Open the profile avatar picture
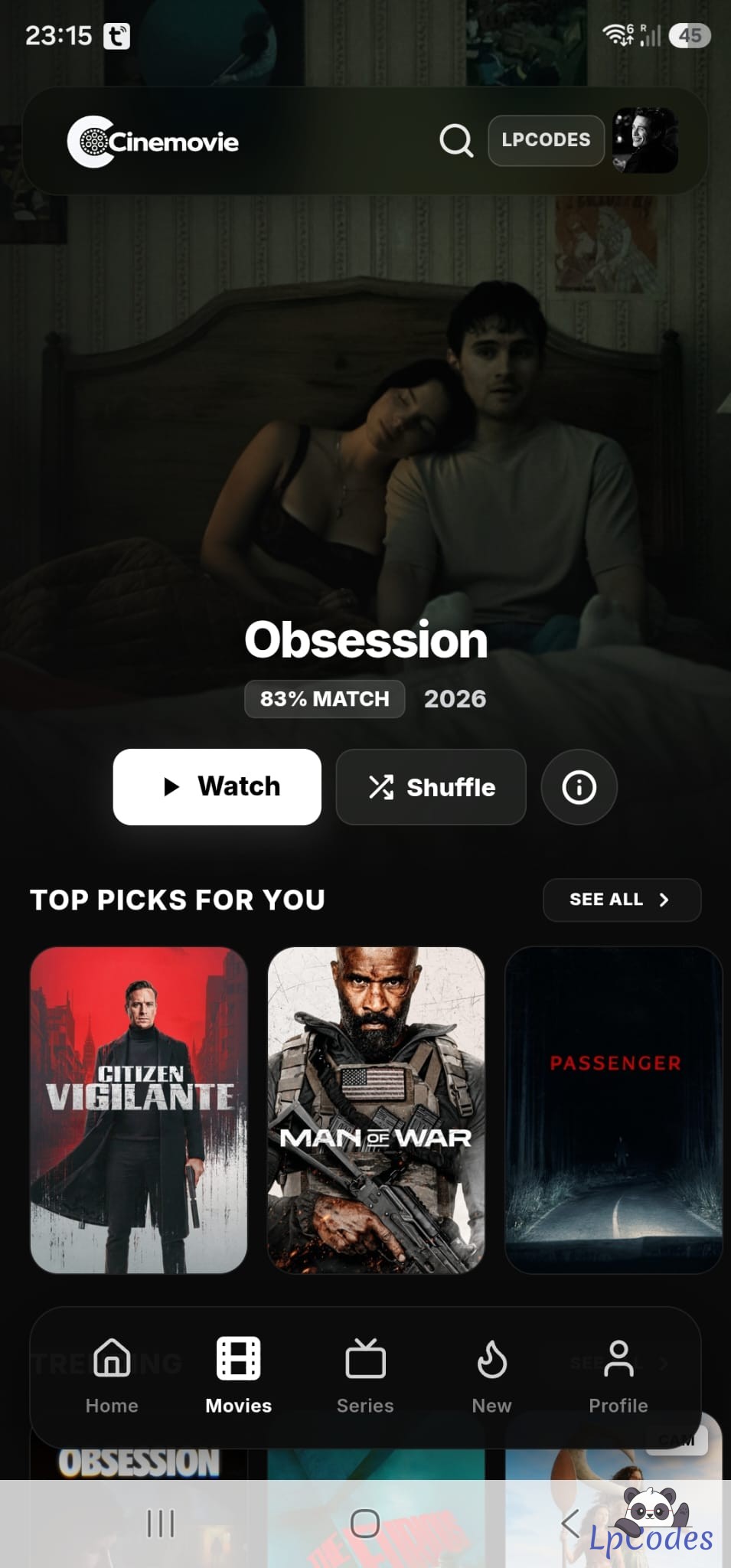731x1568 pixels. [645, 140]
